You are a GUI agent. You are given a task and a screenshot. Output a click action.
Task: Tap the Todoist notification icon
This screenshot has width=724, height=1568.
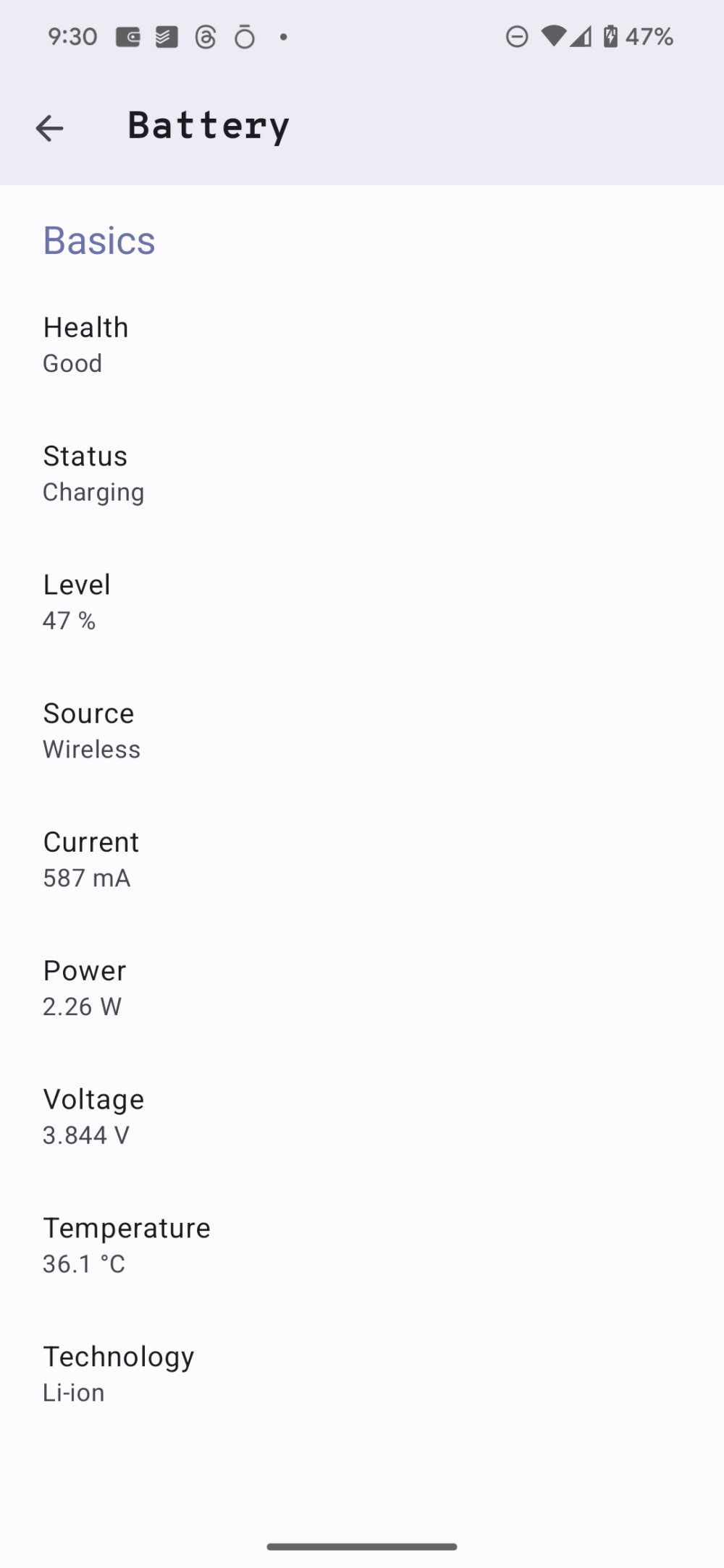165,36
